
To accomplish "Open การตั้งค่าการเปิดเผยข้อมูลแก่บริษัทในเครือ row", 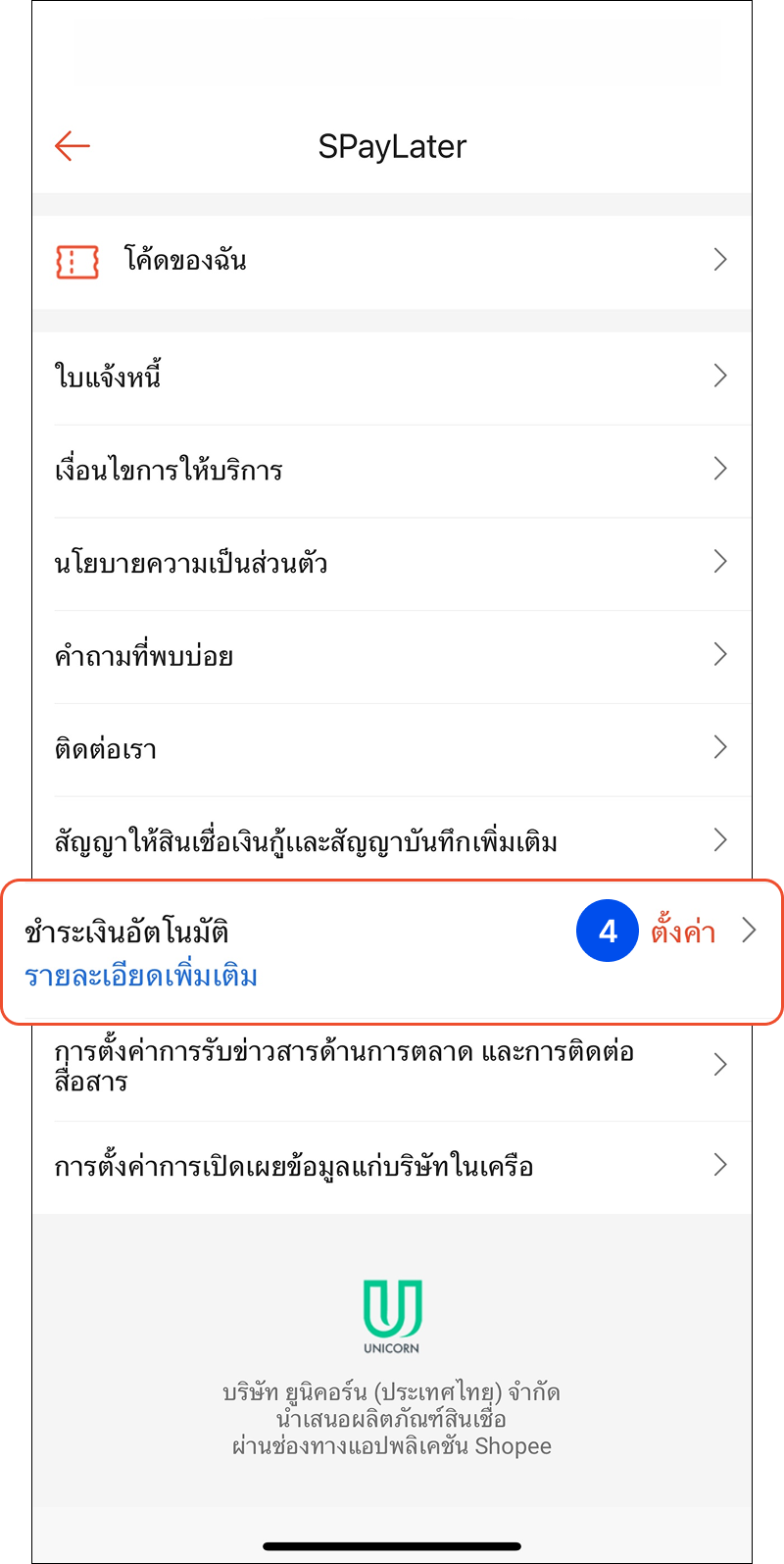I will pyautogui.click(x=392, y=1167).
